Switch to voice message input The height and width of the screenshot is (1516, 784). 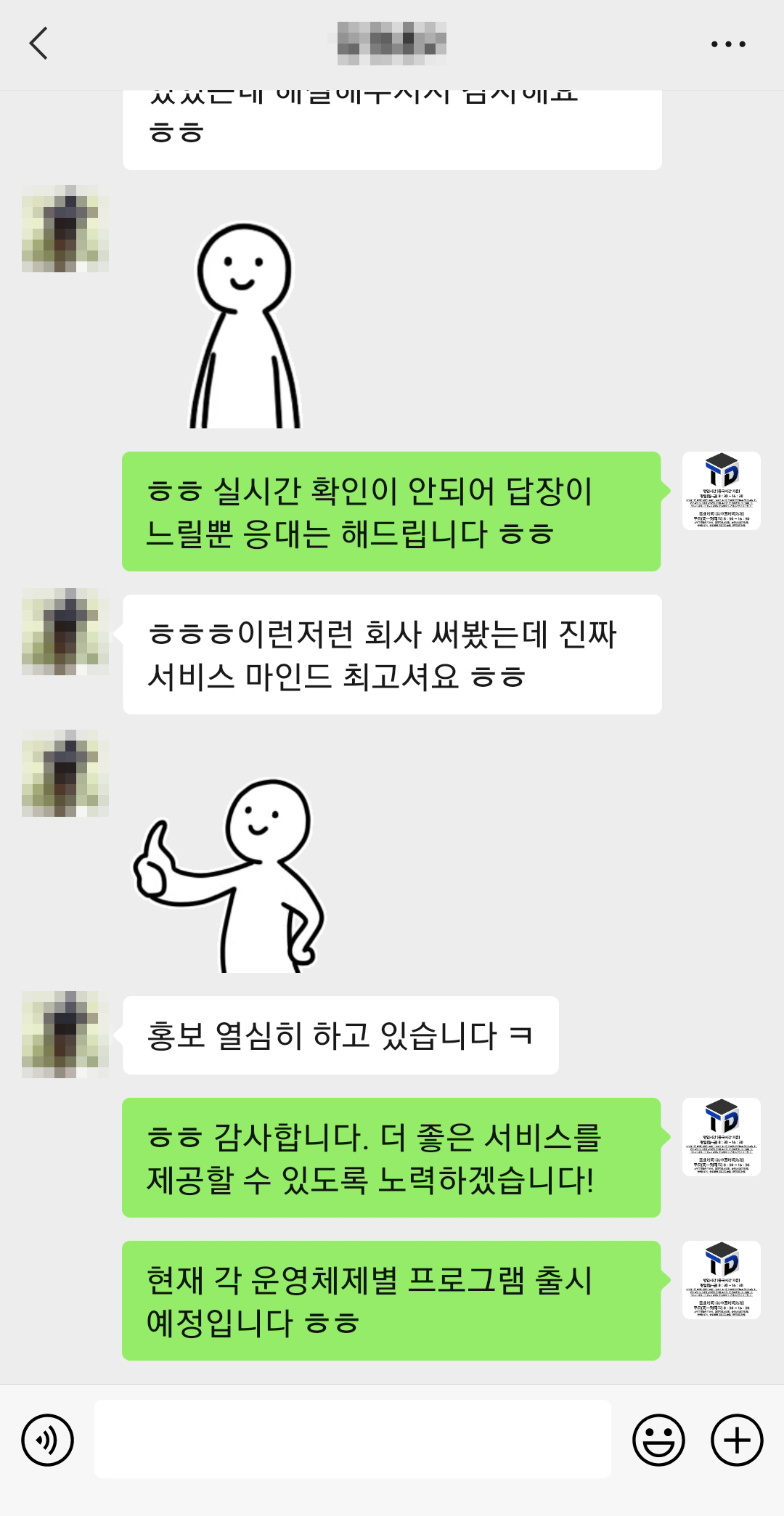pyautogui.click(x=48, y=1440)
